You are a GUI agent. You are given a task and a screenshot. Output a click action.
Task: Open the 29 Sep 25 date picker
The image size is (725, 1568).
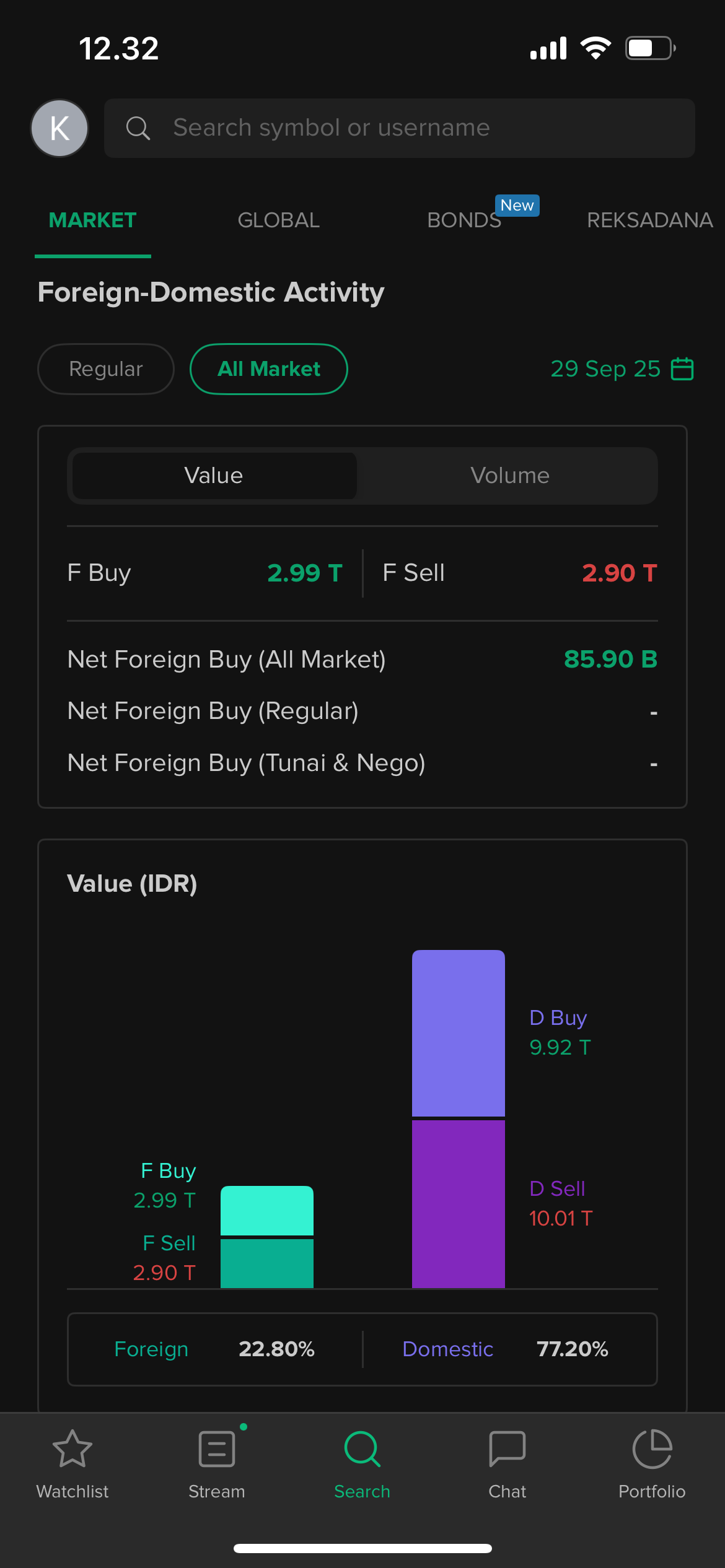[x=622, y=369]
